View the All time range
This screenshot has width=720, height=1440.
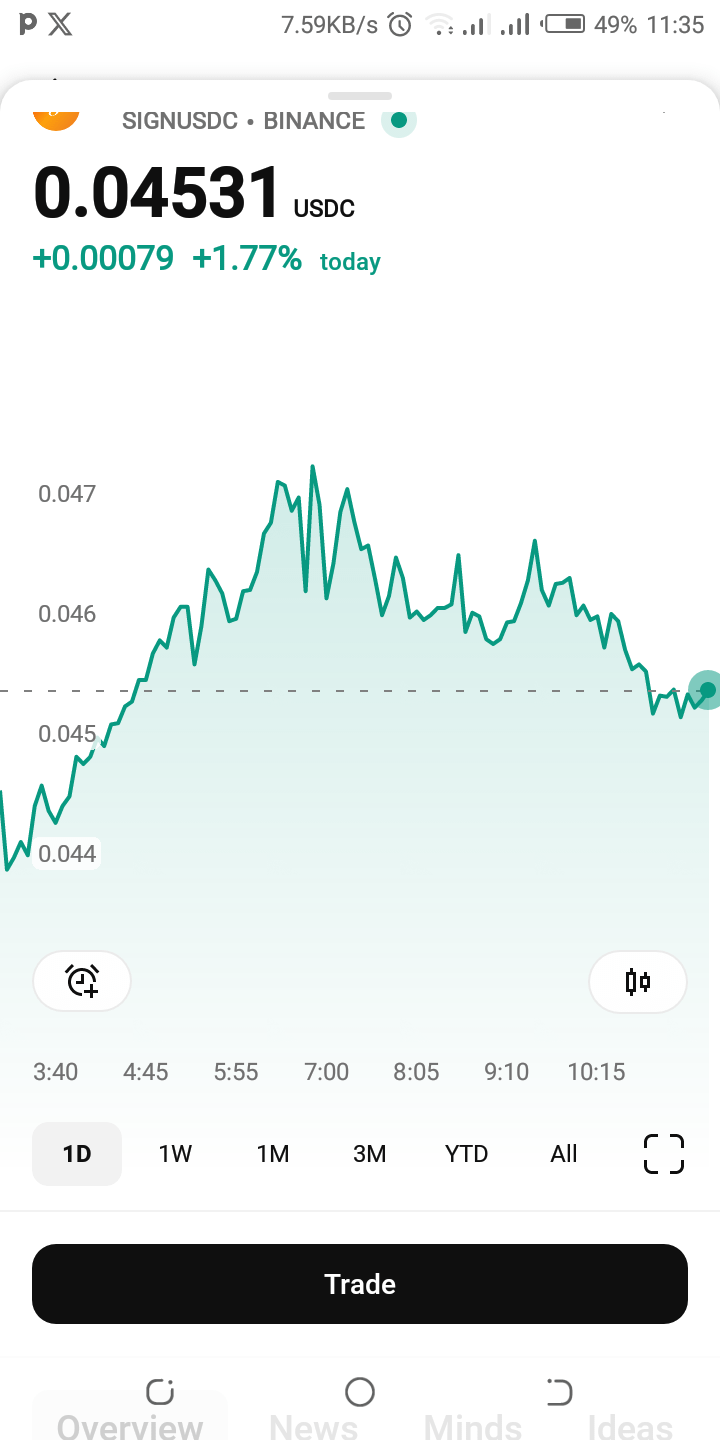click(564, 1154)
